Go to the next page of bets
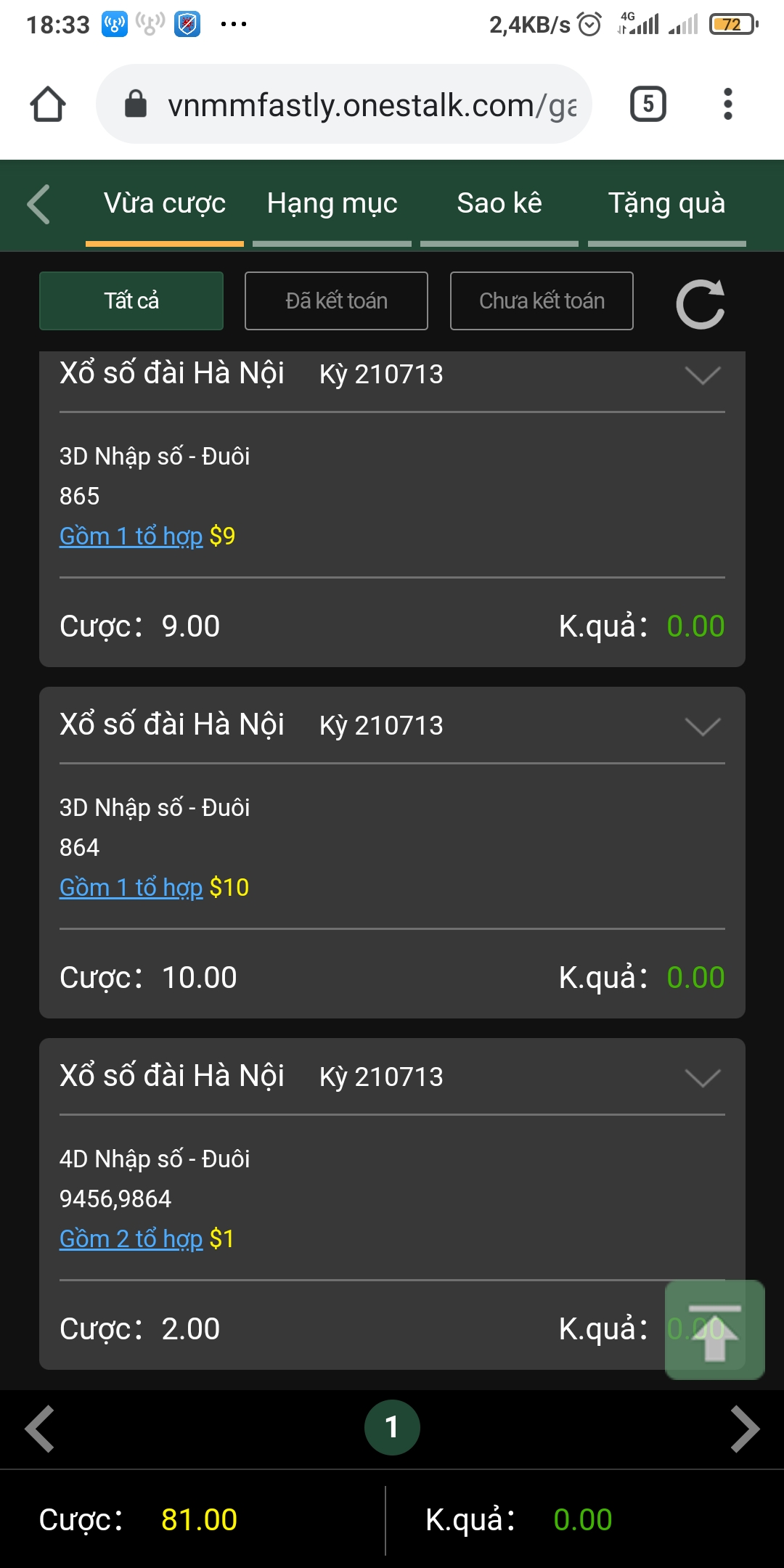Viewport: 784px width, 1568px height. 745,1429
